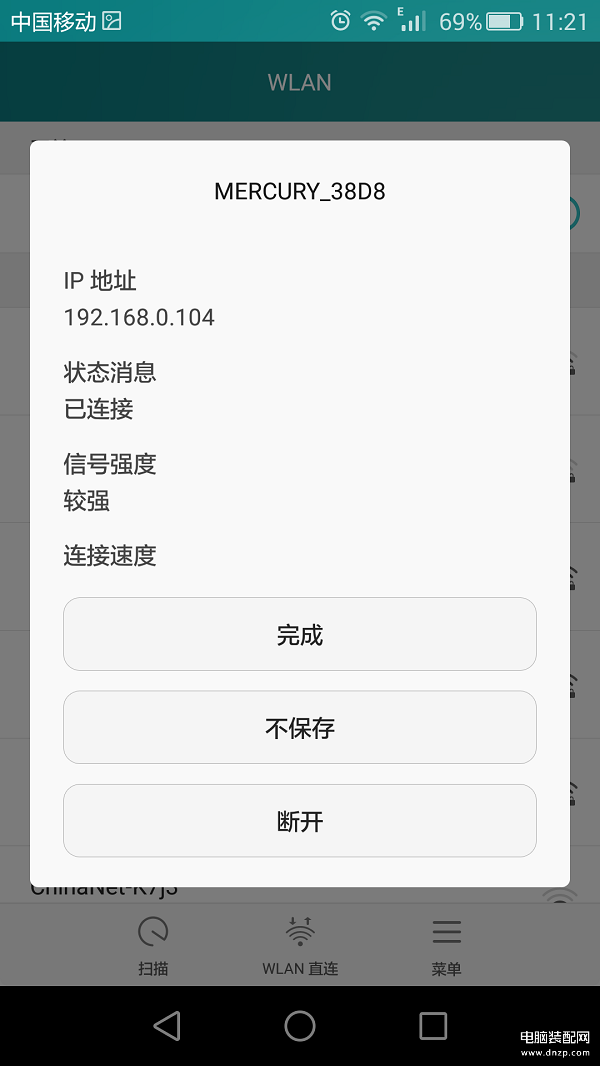The width and height of the screenshot is (600, 1066).
Task: Return to the home screen
Action: (x=300, y=1025)
